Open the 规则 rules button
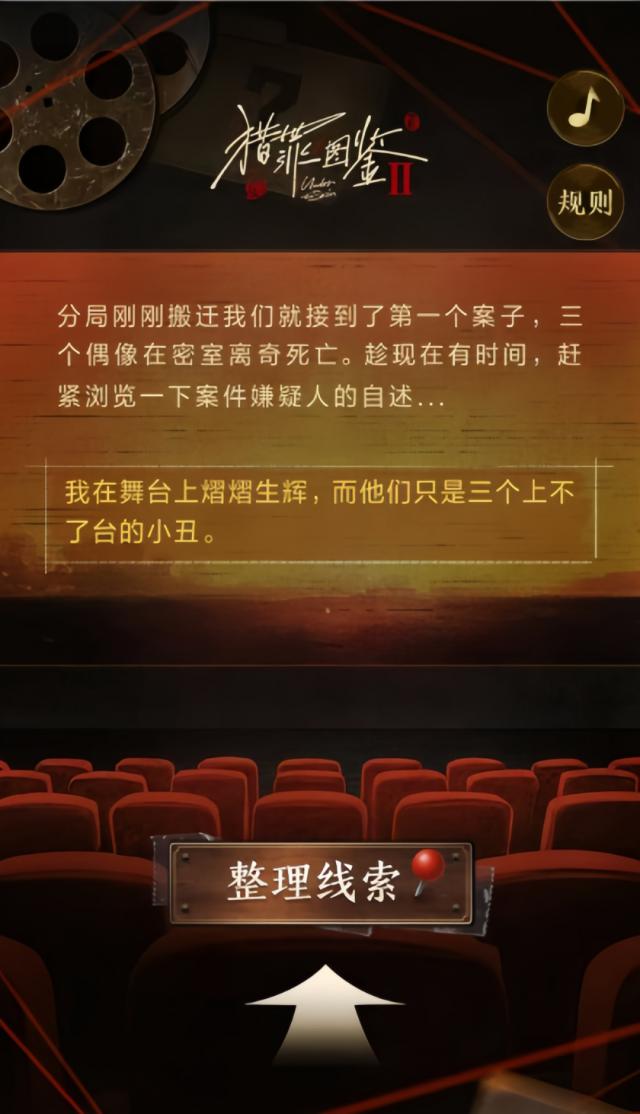The height and width of the screenshot is (1114, 640). (x=585, y=203)
